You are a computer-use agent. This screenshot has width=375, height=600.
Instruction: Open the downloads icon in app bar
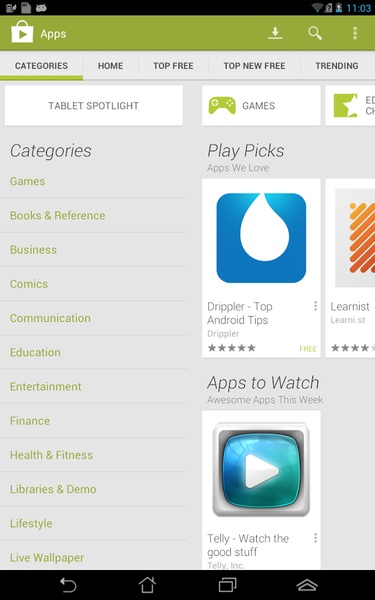coord(275,33)
